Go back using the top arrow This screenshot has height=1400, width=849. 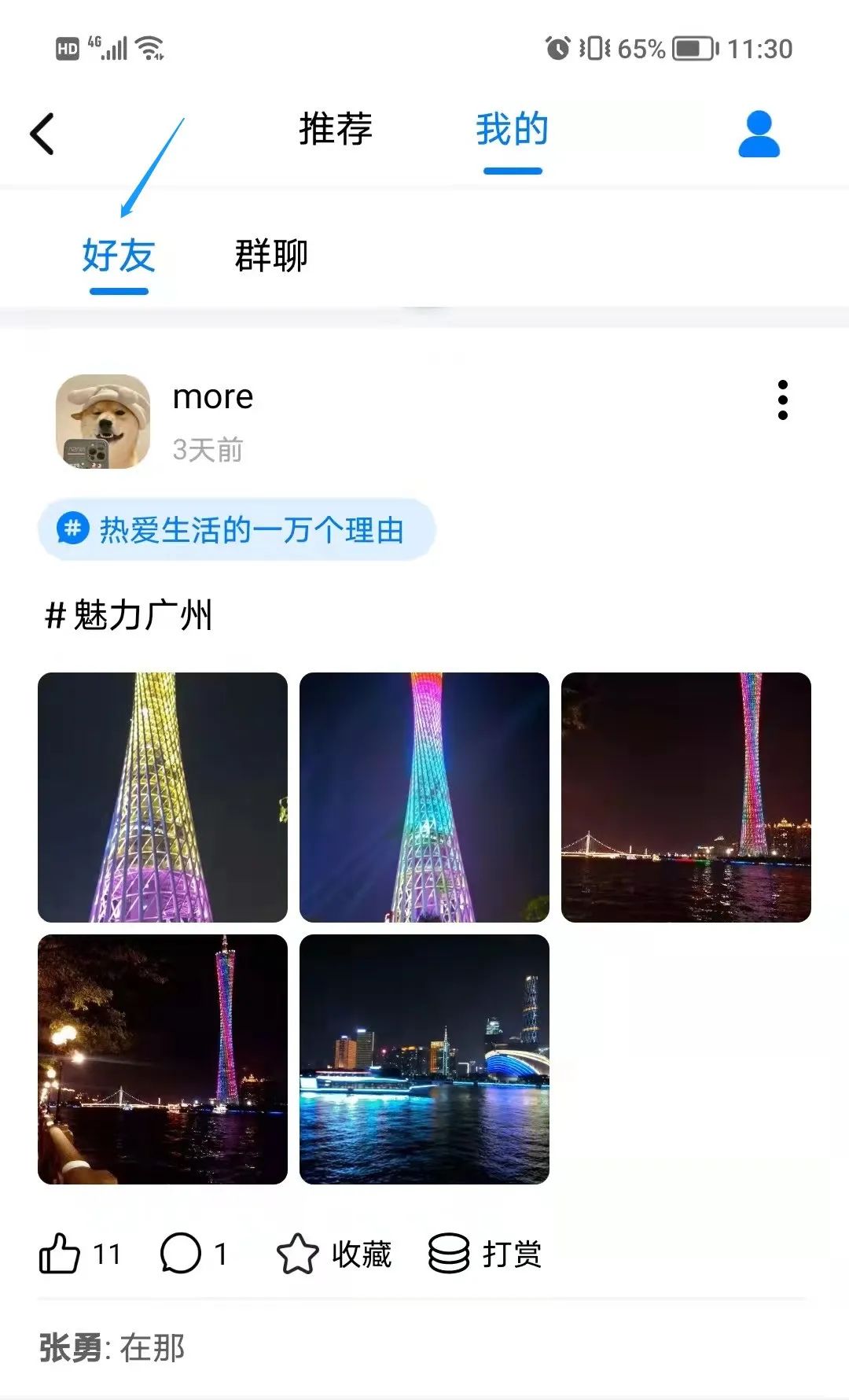[42, 134]
